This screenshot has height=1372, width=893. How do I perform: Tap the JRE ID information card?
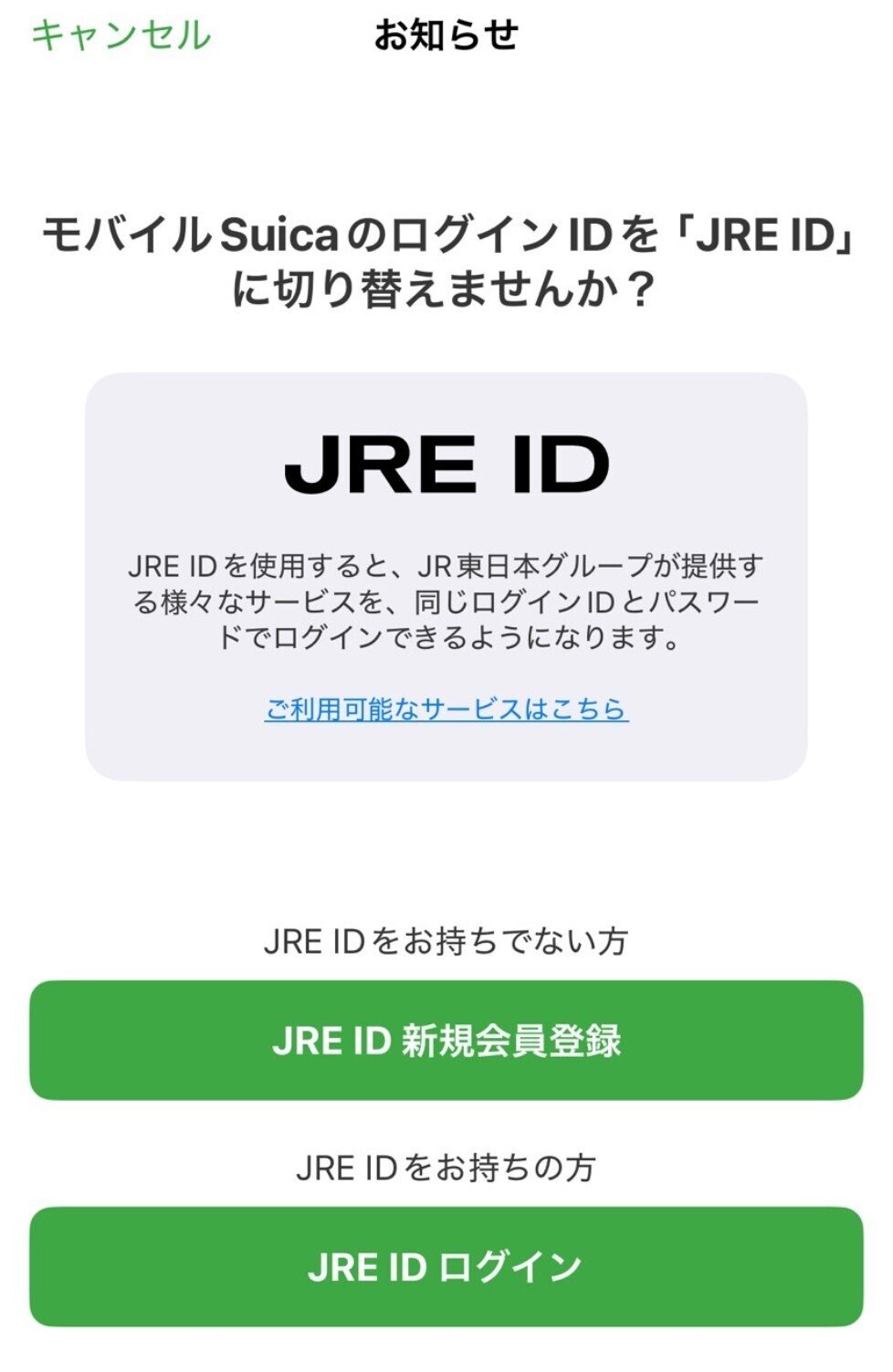click(x=446, y=566)
